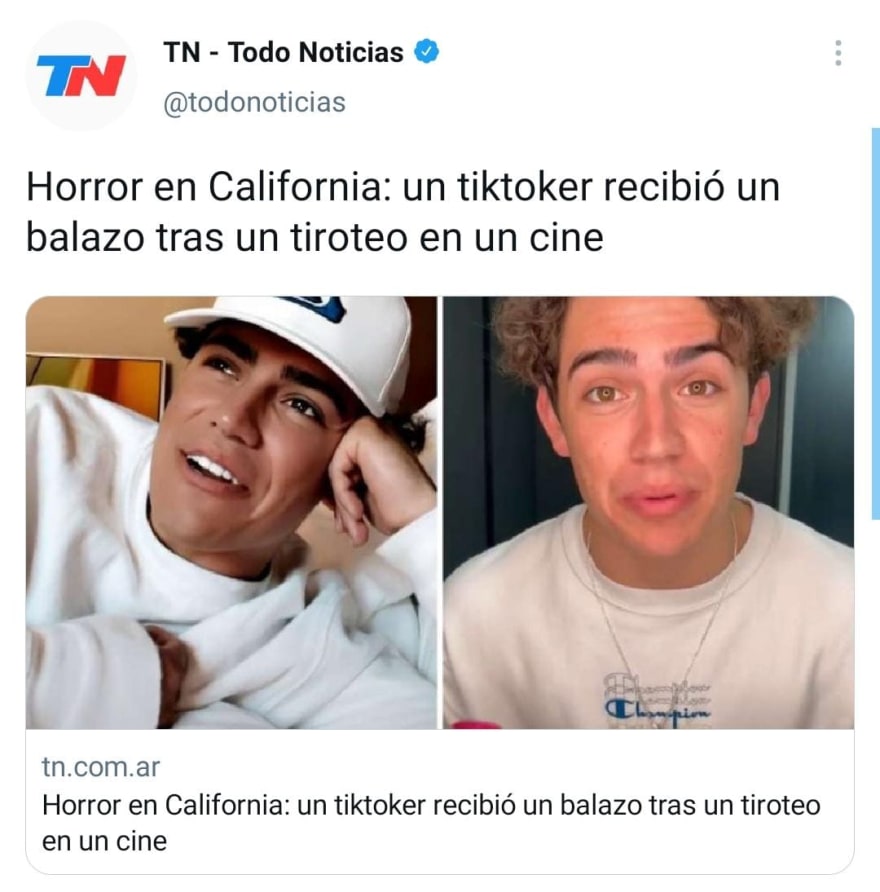880x892 pixels.
Task: Open the @todonoticias account name
Action: [254, 102]
